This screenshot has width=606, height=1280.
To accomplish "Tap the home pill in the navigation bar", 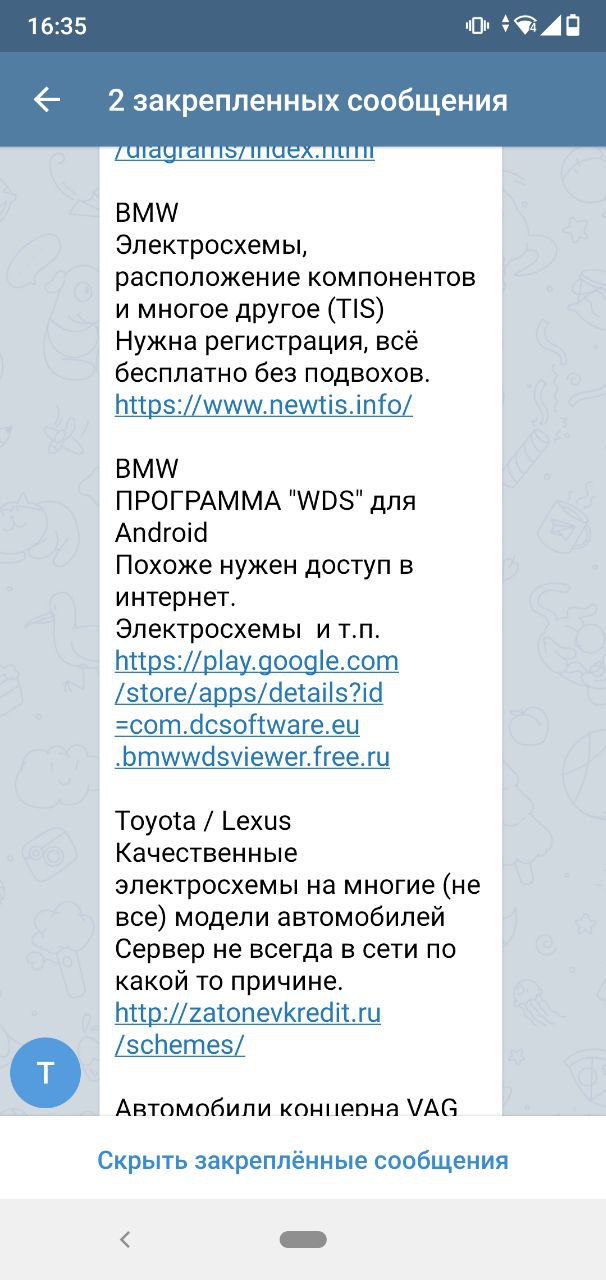I will [303, 1240].
